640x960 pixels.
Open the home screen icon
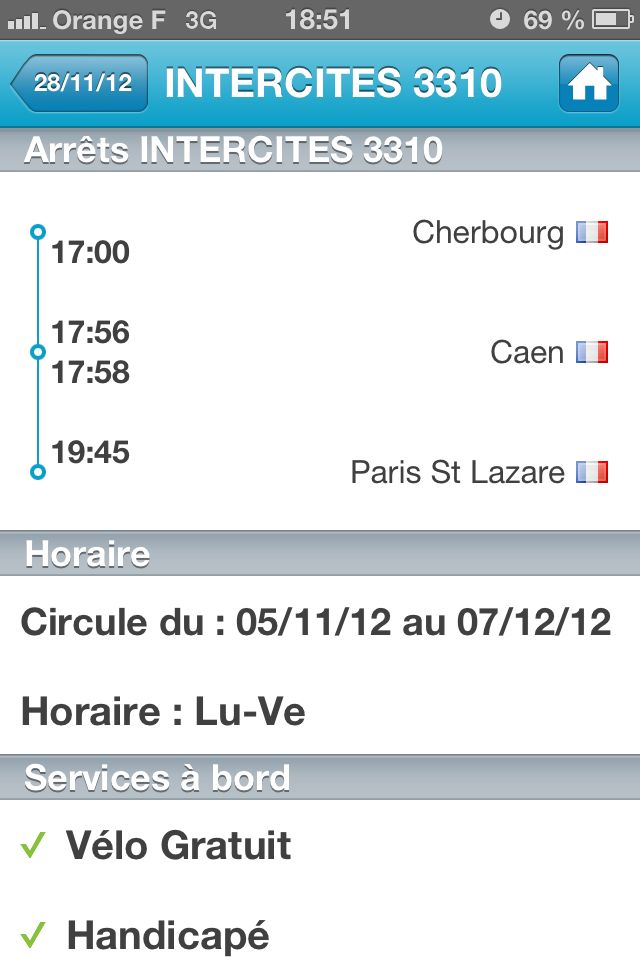[x=590, y=83]
